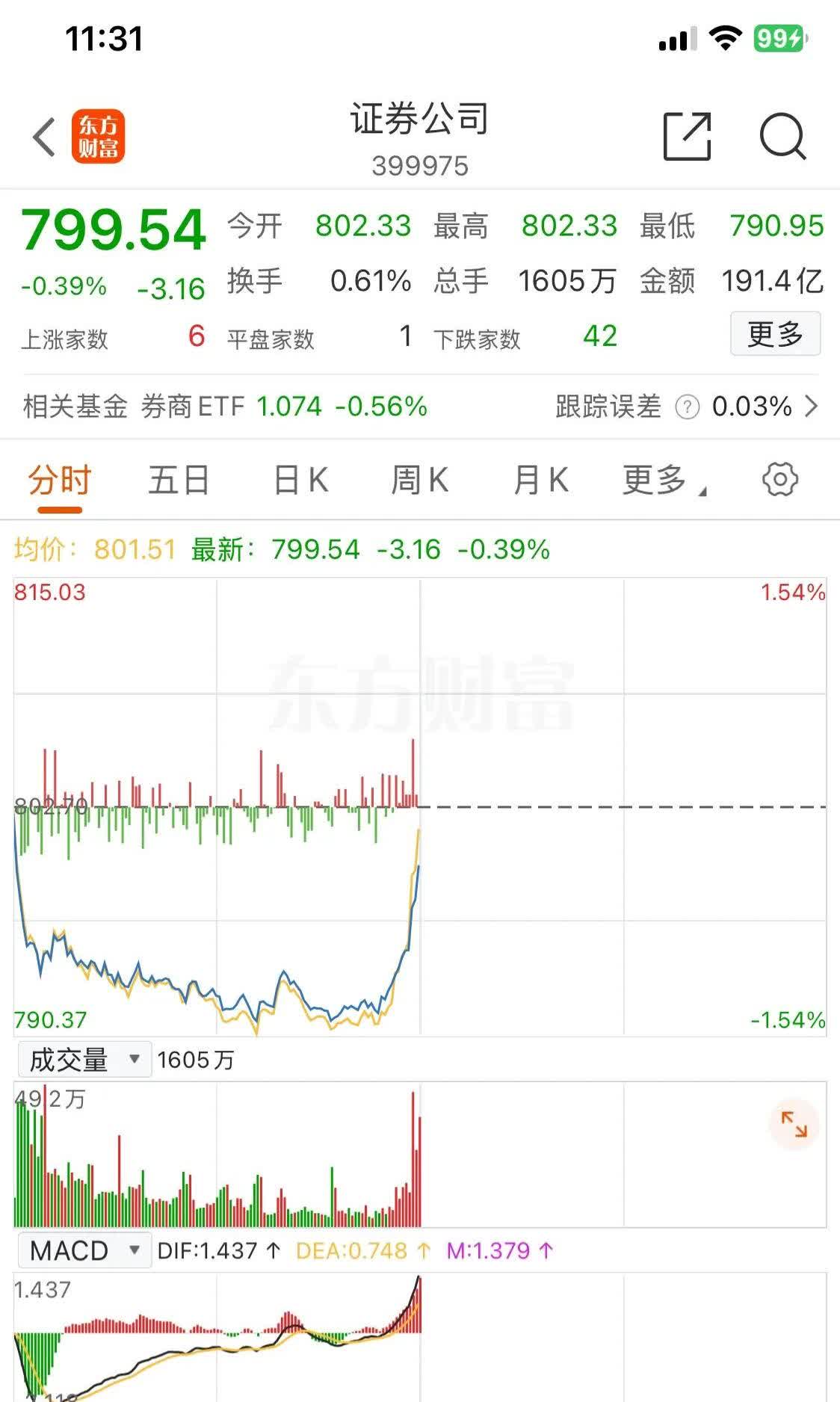Screen dimensions: 840x1402
Task: Tap the 跟踪误差 chevron arrow
Action: pyautogui.click(x=811, y=407)
